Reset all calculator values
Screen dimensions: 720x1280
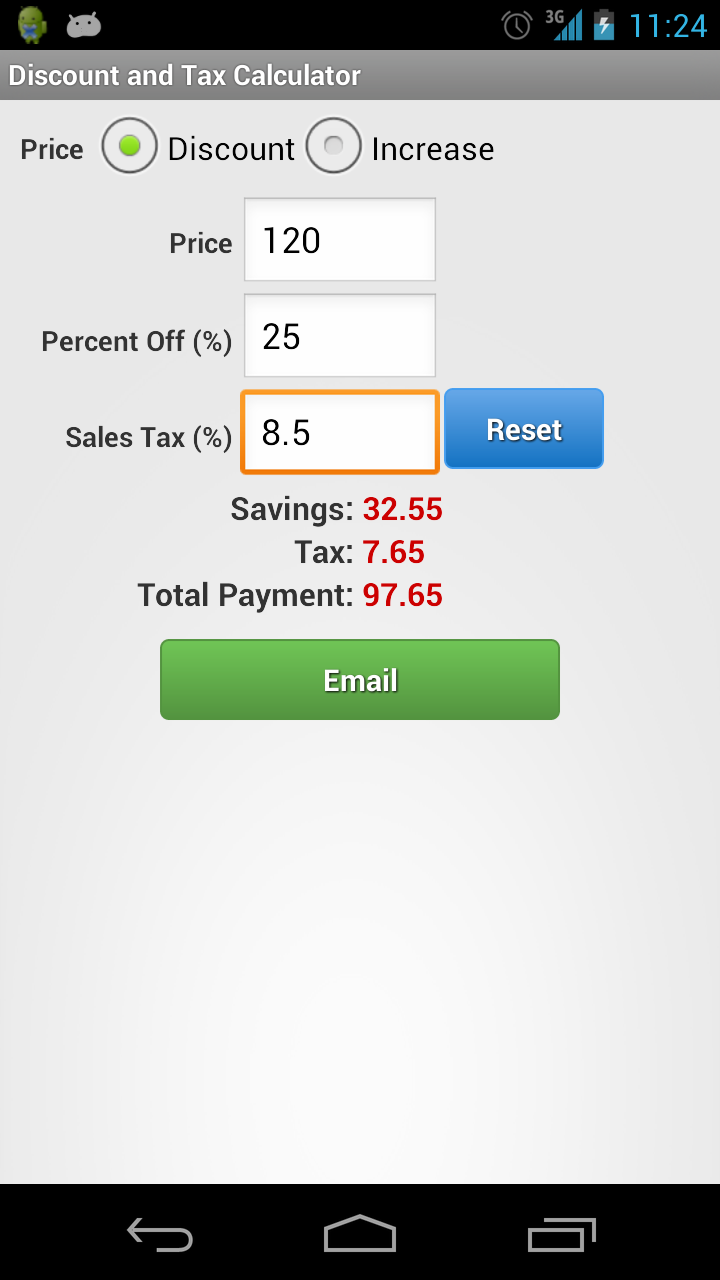pyautogui.click(x=524, y=429)
